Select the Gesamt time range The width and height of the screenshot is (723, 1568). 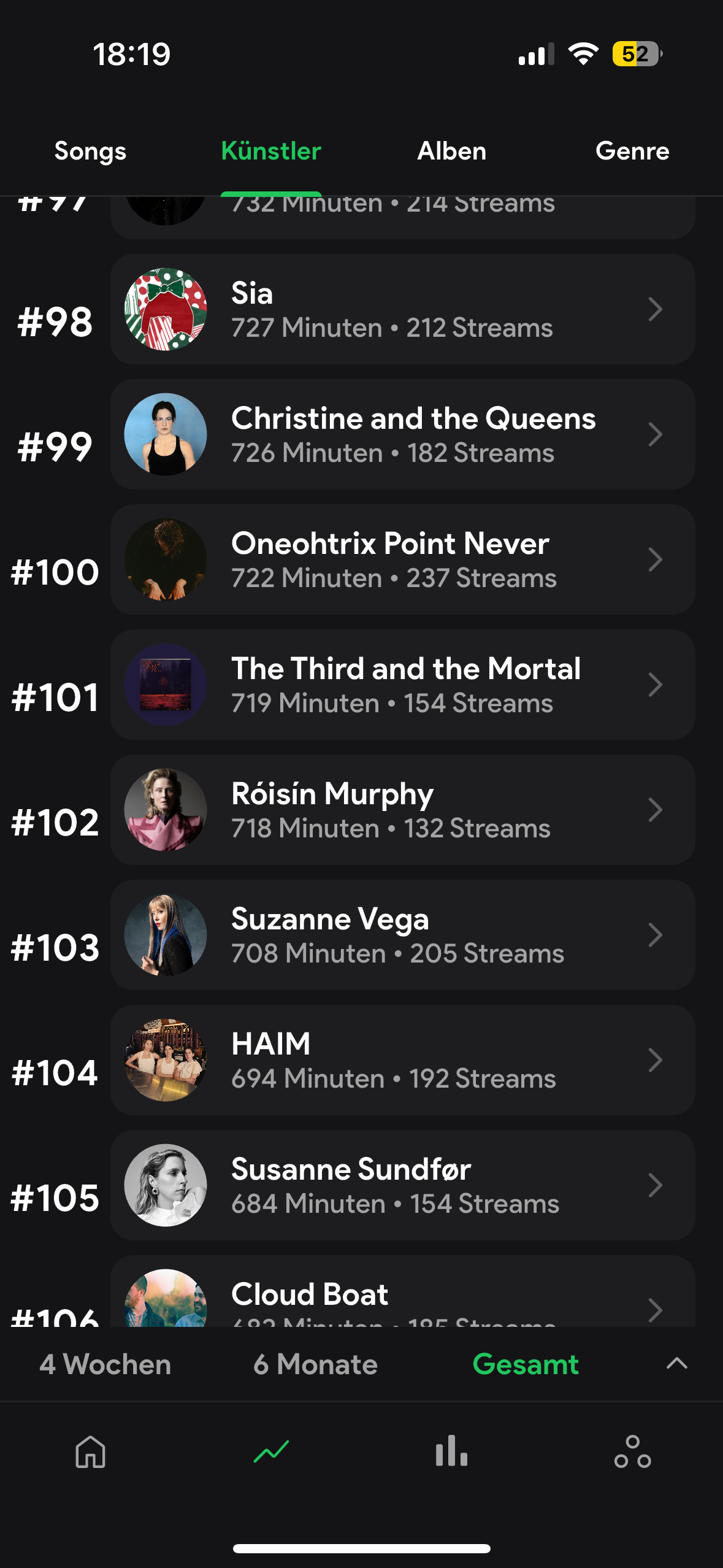tap(526, 1365)
